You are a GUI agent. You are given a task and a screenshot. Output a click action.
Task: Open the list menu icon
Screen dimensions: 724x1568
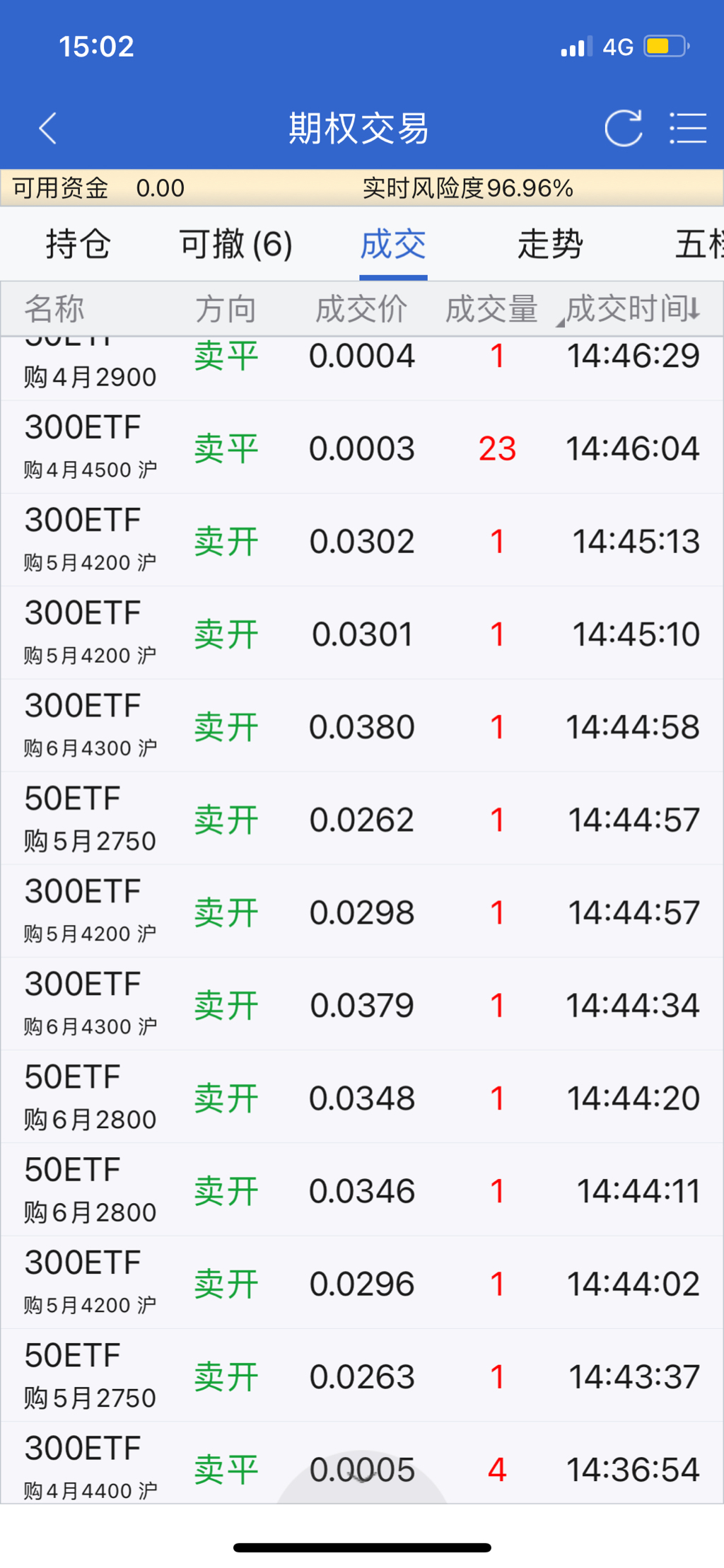[x=688, y=129]
